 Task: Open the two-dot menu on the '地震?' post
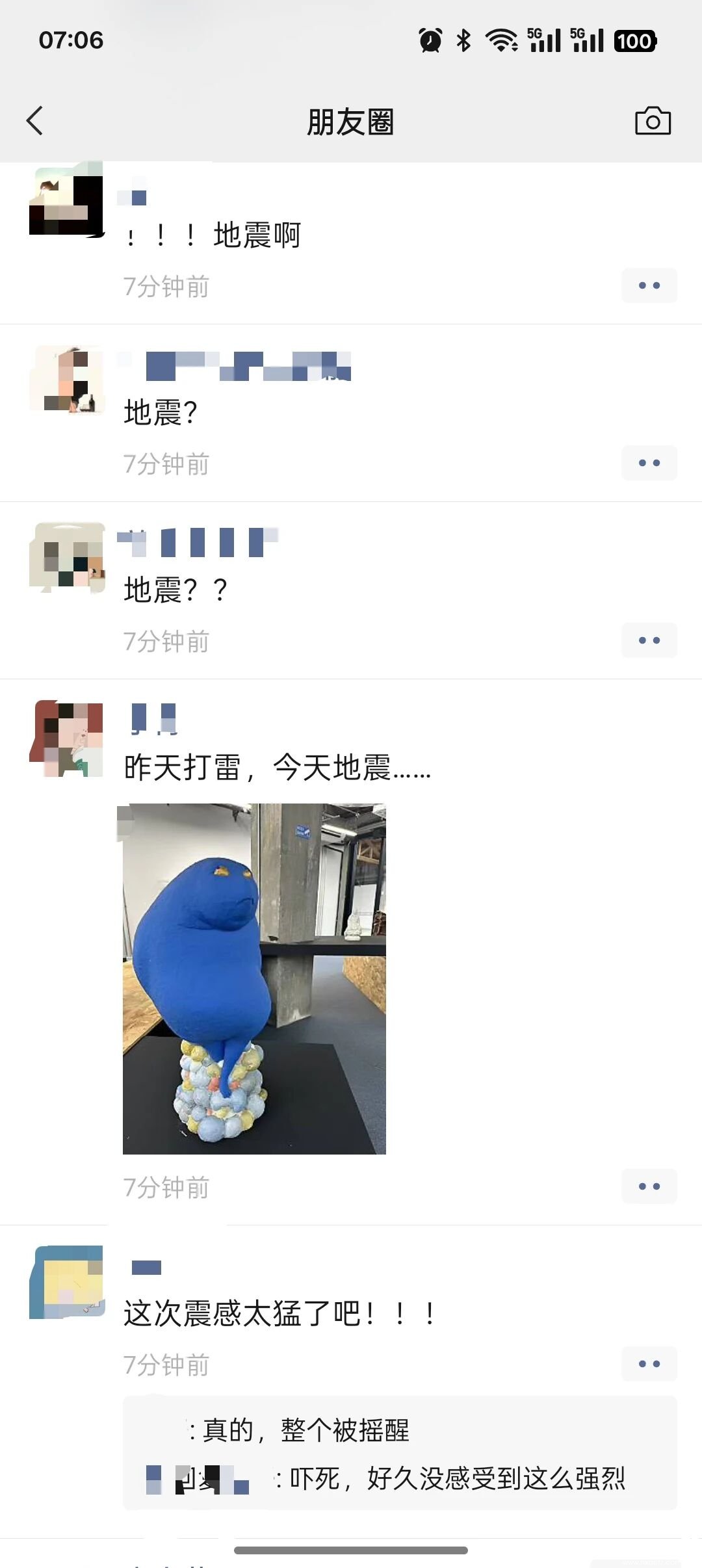(x=649, y=463)
